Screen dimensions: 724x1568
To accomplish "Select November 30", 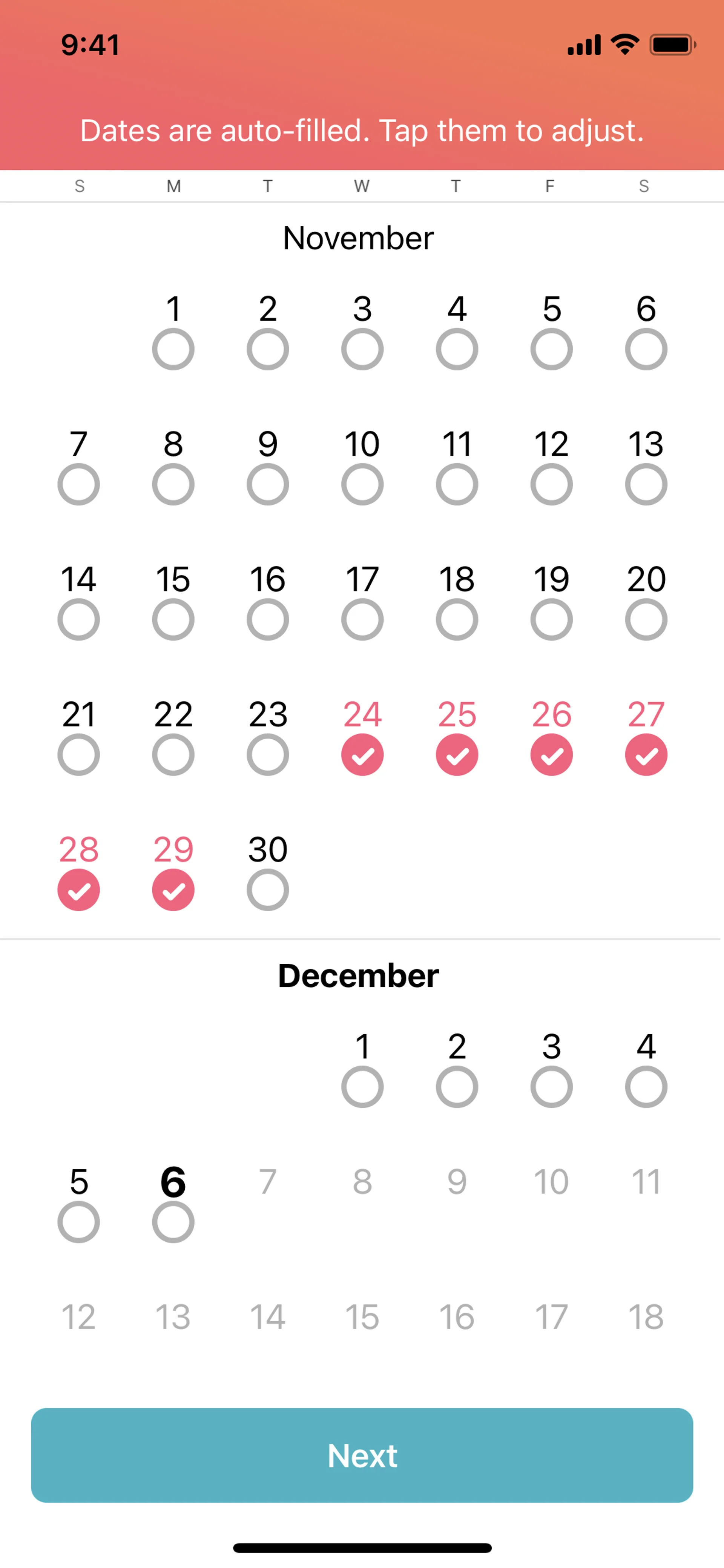I will click(268, 890).
